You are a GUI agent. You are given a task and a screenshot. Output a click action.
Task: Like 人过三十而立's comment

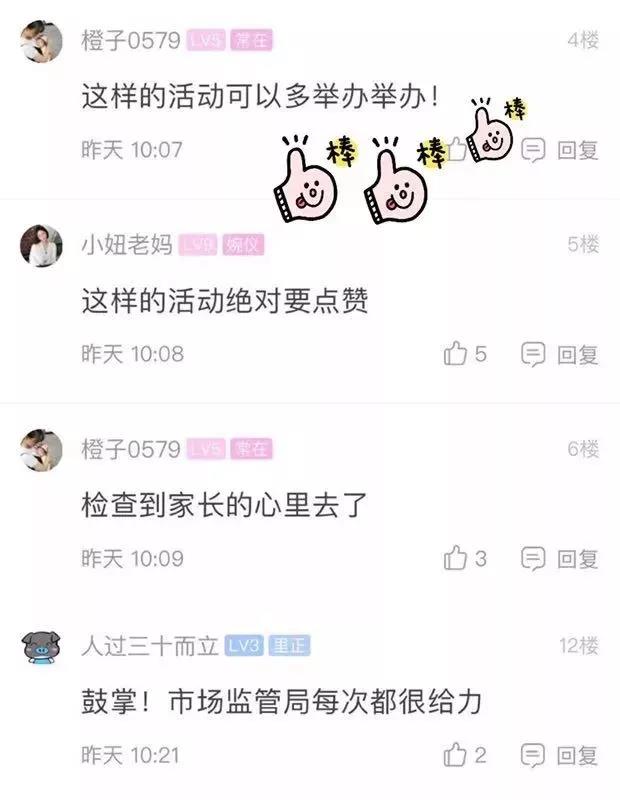click(457, 754)
